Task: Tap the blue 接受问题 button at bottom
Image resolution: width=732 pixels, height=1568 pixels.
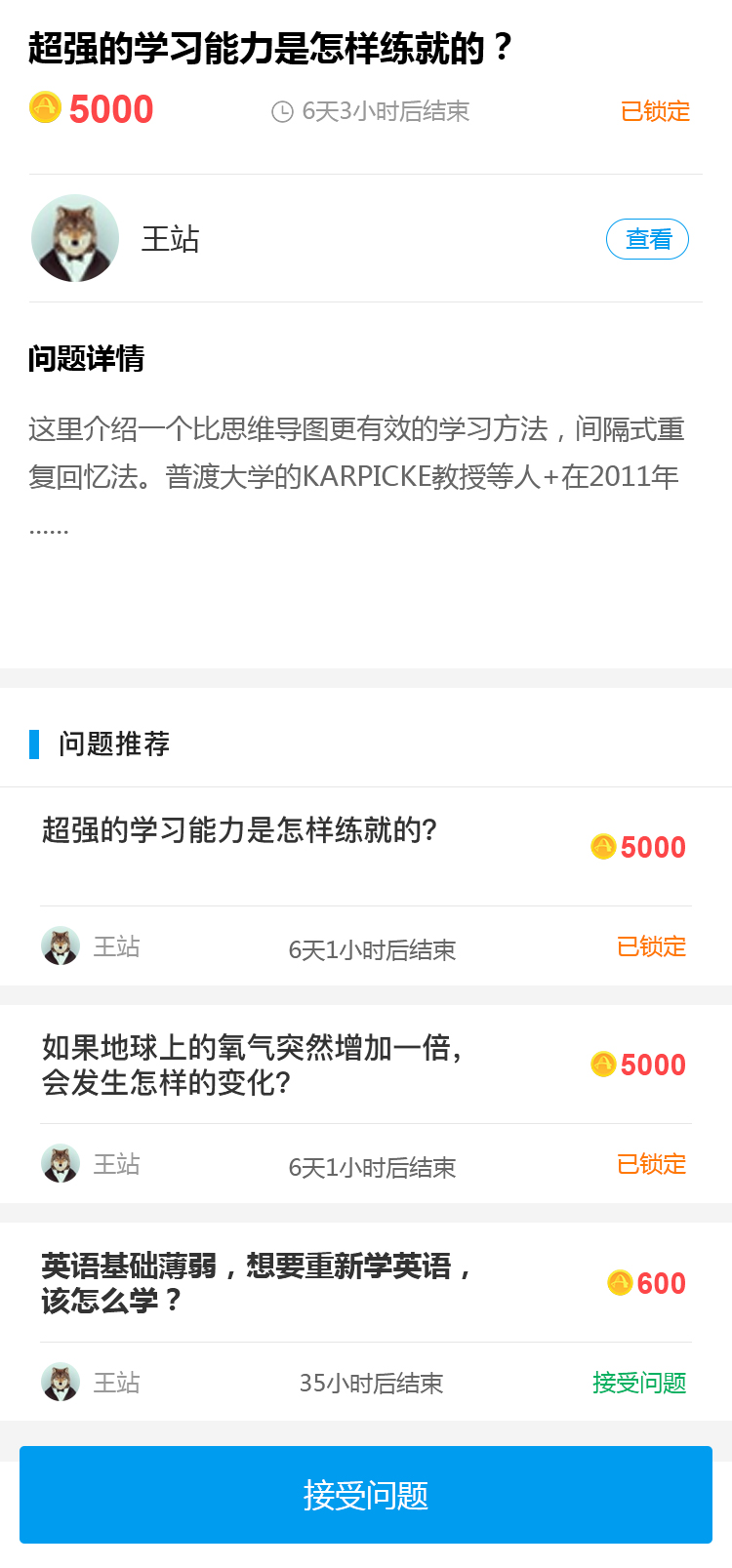Action: (x=366, y=1494)
